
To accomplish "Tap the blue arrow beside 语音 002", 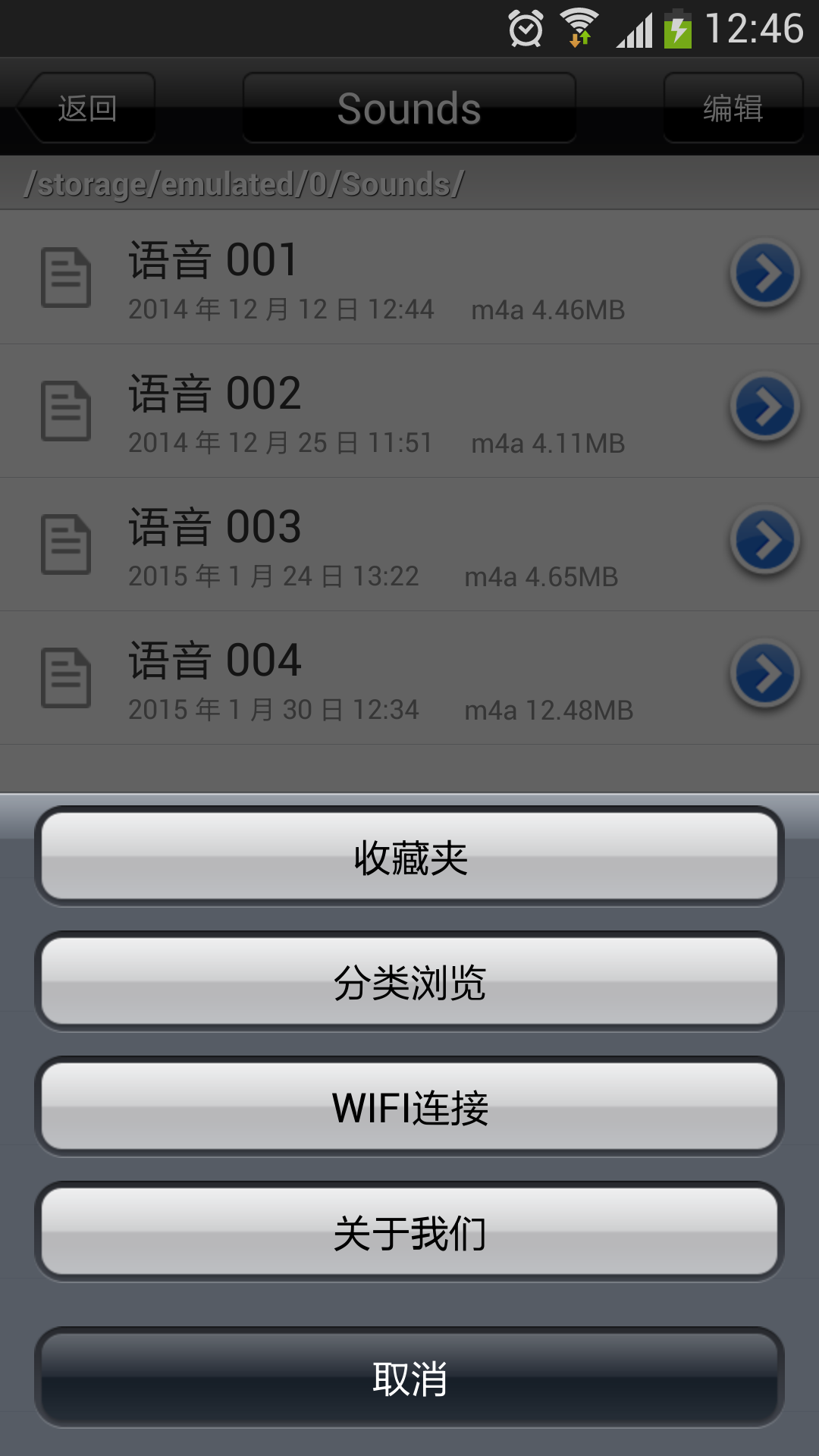I will [765, 407].
